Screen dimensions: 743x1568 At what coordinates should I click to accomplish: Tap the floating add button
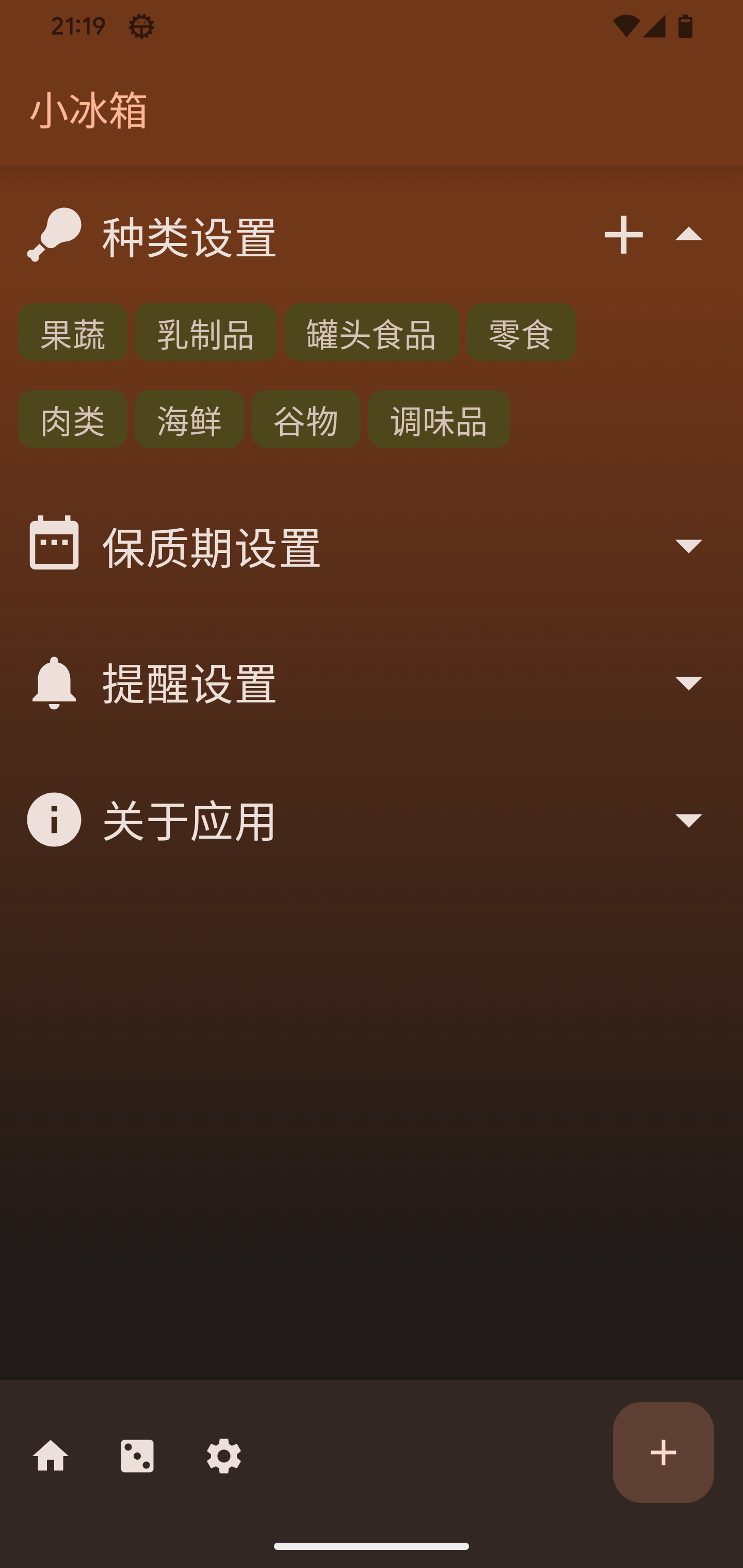[663, 1452]
